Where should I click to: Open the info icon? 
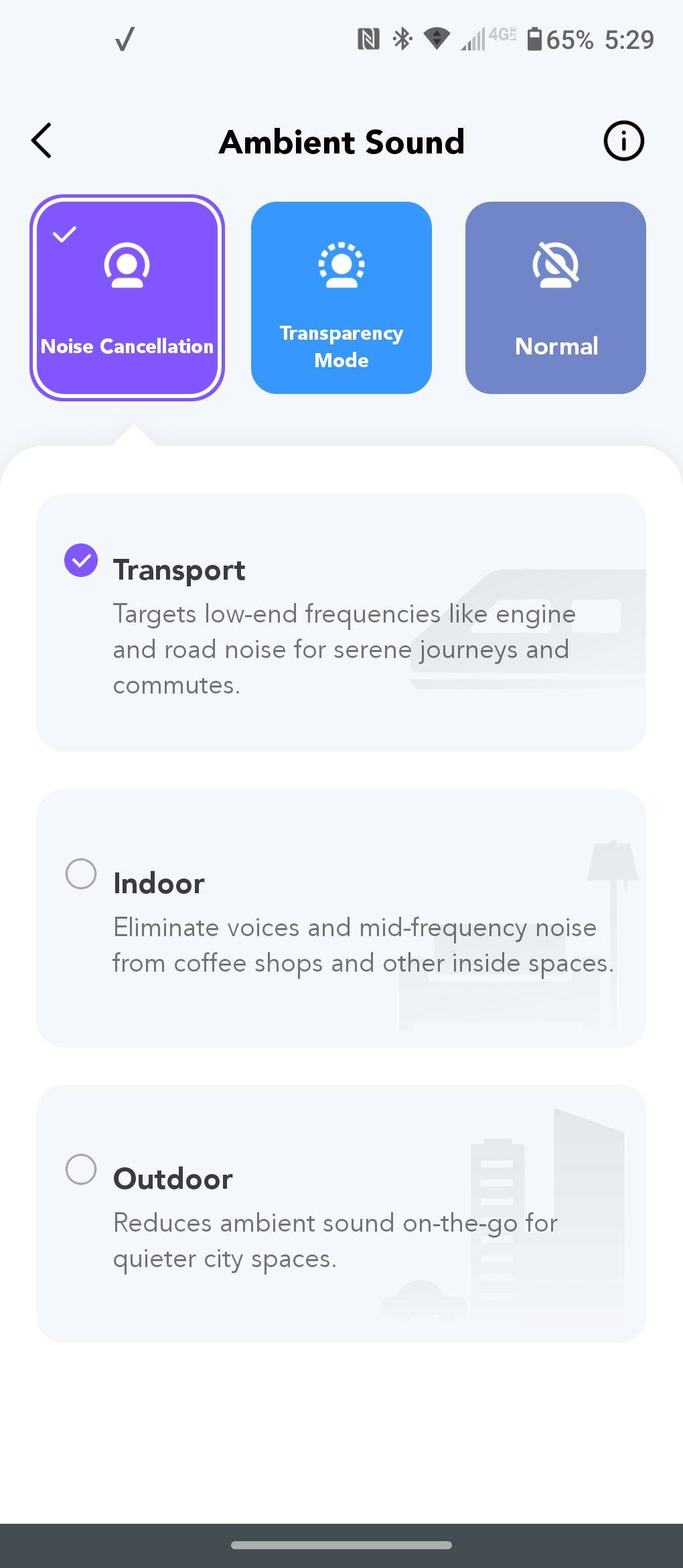pos(623,141)
